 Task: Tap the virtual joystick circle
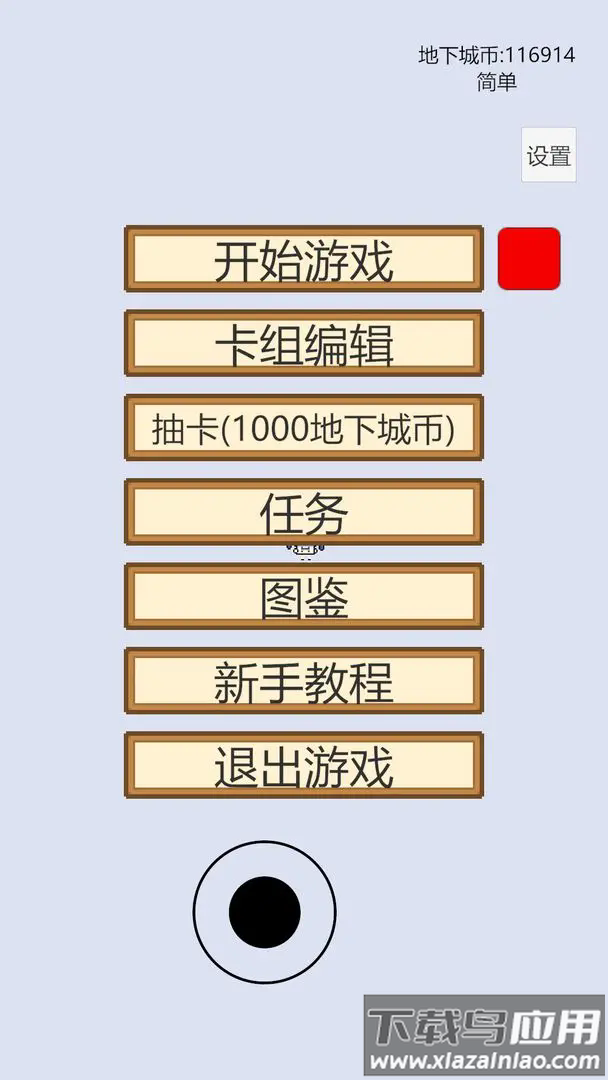coord(265,912)
